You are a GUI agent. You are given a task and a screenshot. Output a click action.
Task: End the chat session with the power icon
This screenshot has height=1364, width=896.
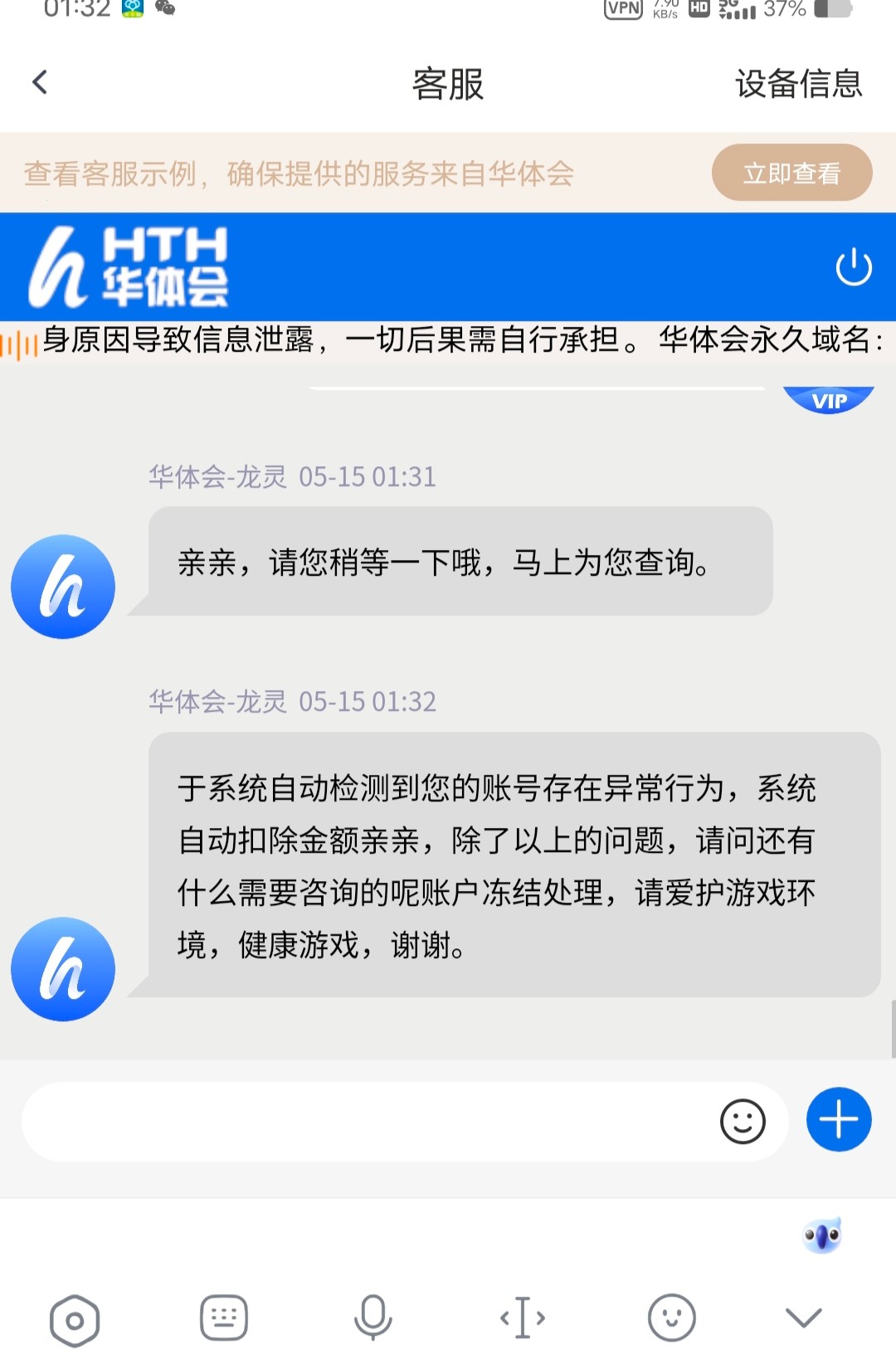854,267
